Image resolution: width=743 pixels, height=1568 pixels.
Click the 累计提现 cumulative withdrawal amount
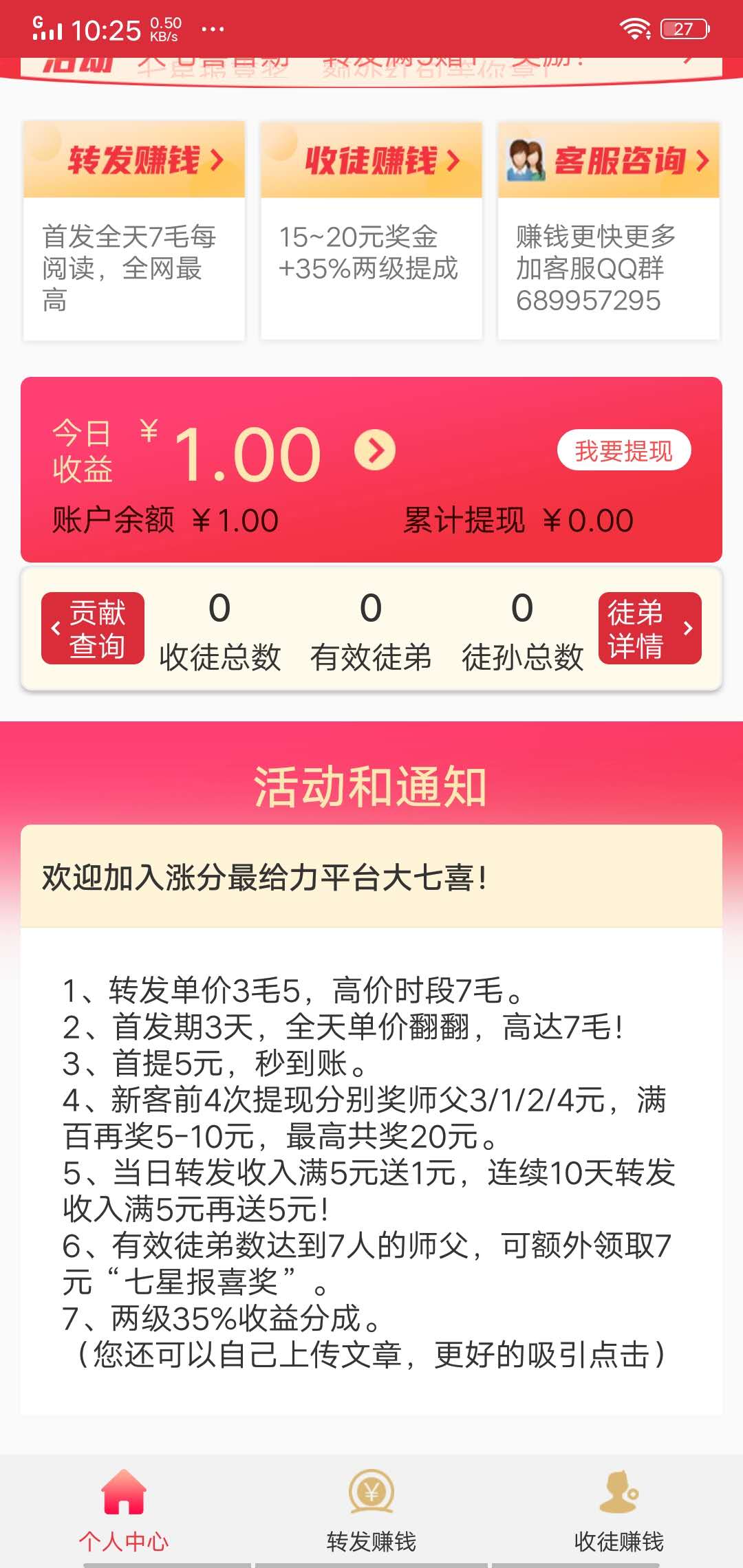click(519, 521)
